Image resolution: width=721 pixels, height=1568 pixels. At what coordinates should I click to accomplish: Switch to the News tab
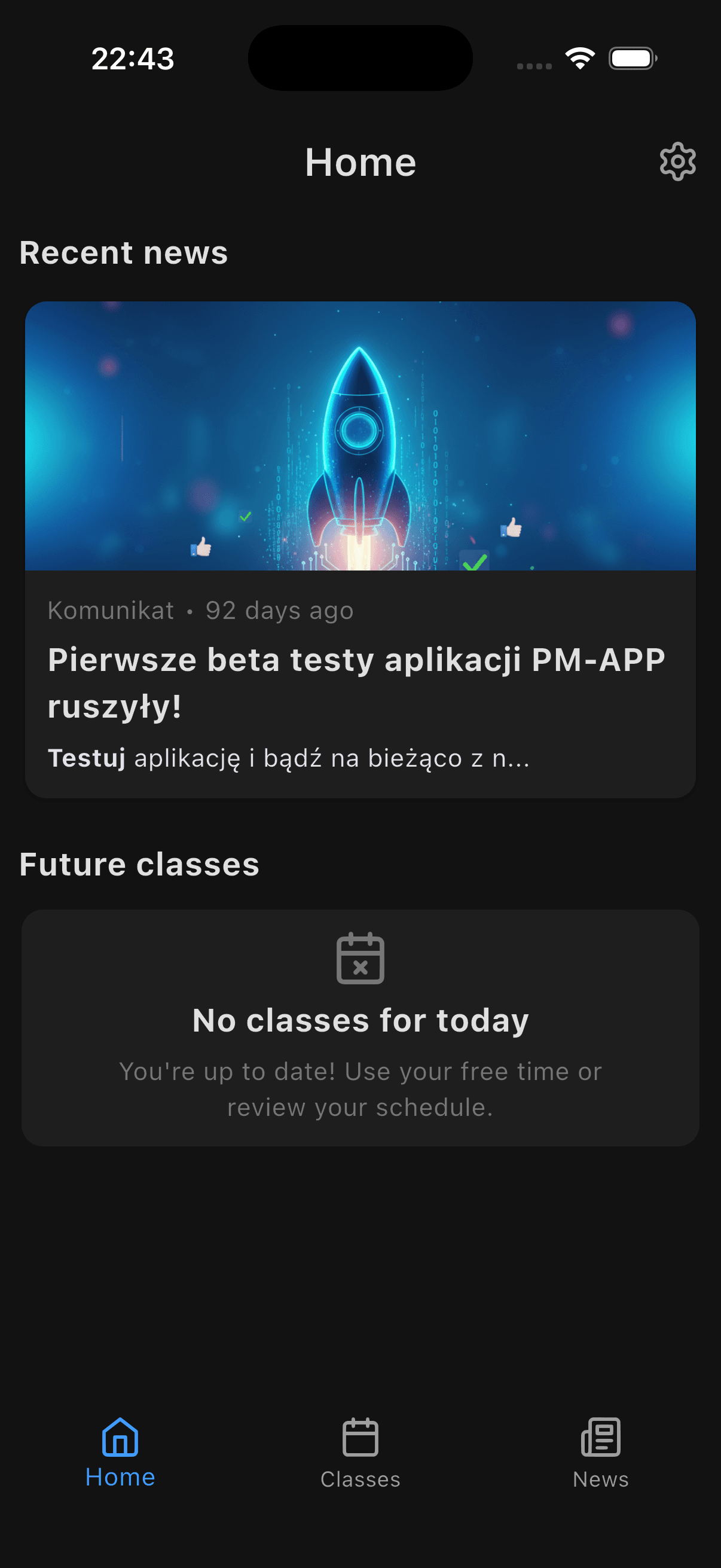tap(600, 1453)
